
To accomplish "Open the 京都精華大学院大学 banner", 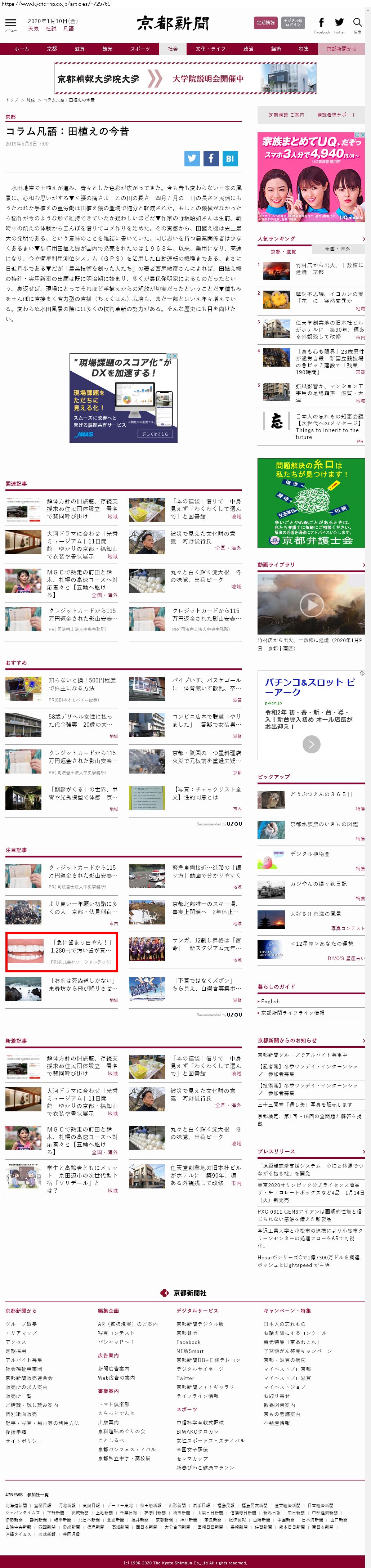I will (x=185, y=79).
